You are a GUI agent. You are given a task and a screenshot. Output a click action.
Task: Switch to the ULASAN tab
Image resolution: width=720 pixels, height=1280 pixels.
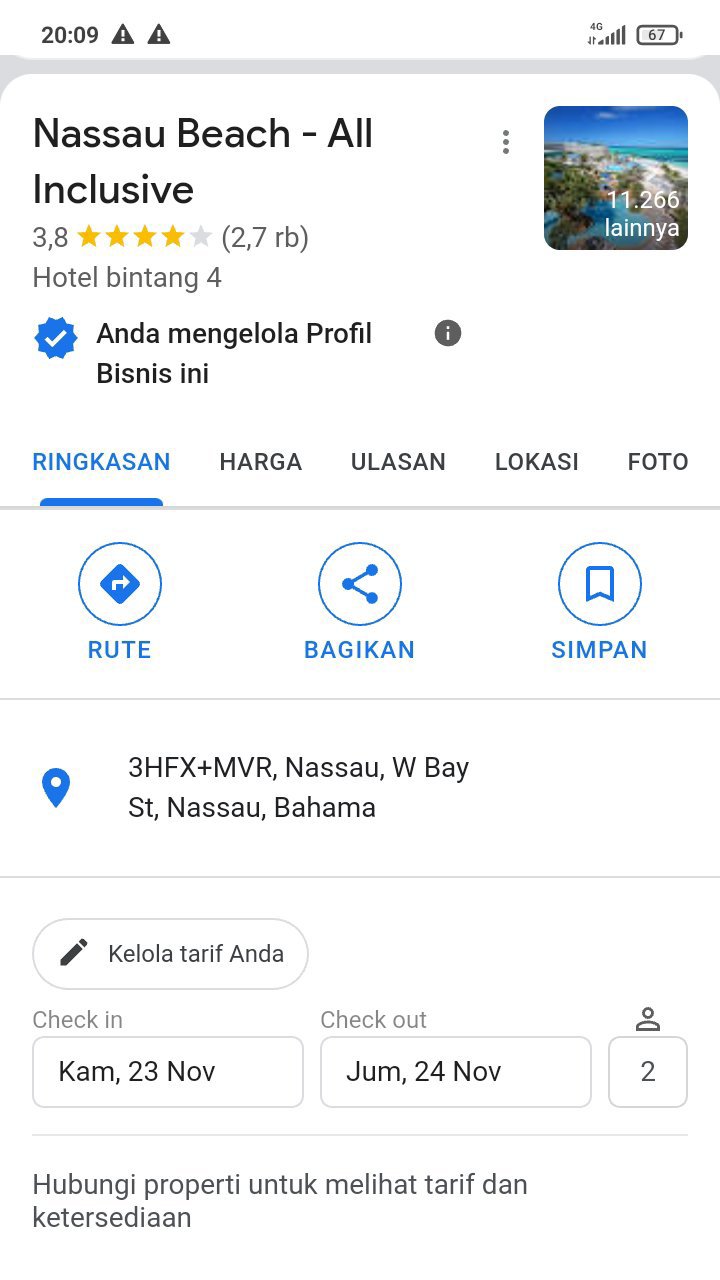(398, 462)
